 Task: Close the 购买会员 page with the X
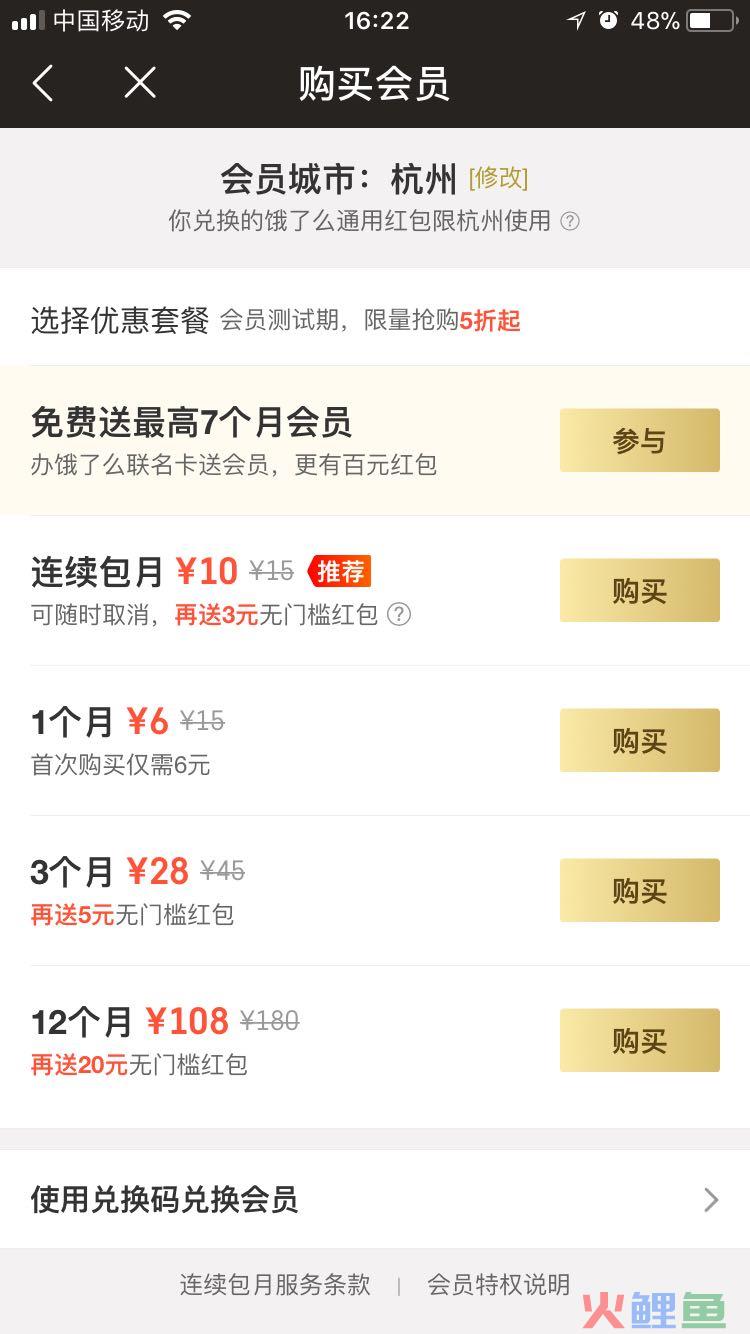point(140,83)
